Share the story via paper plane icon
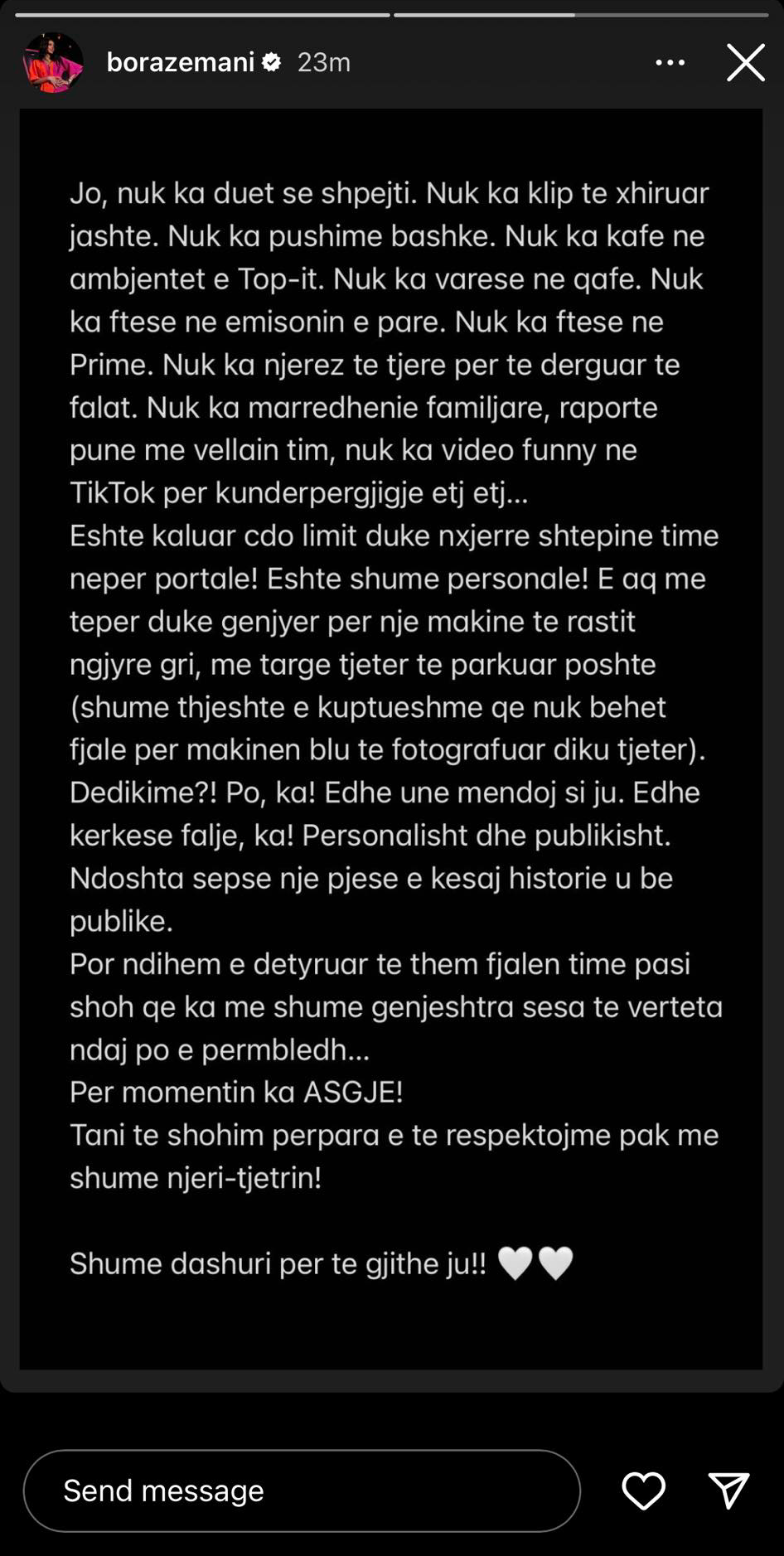Image resolution: width=784 pixels, height=1556 pixels. (x=728, y=1491)
